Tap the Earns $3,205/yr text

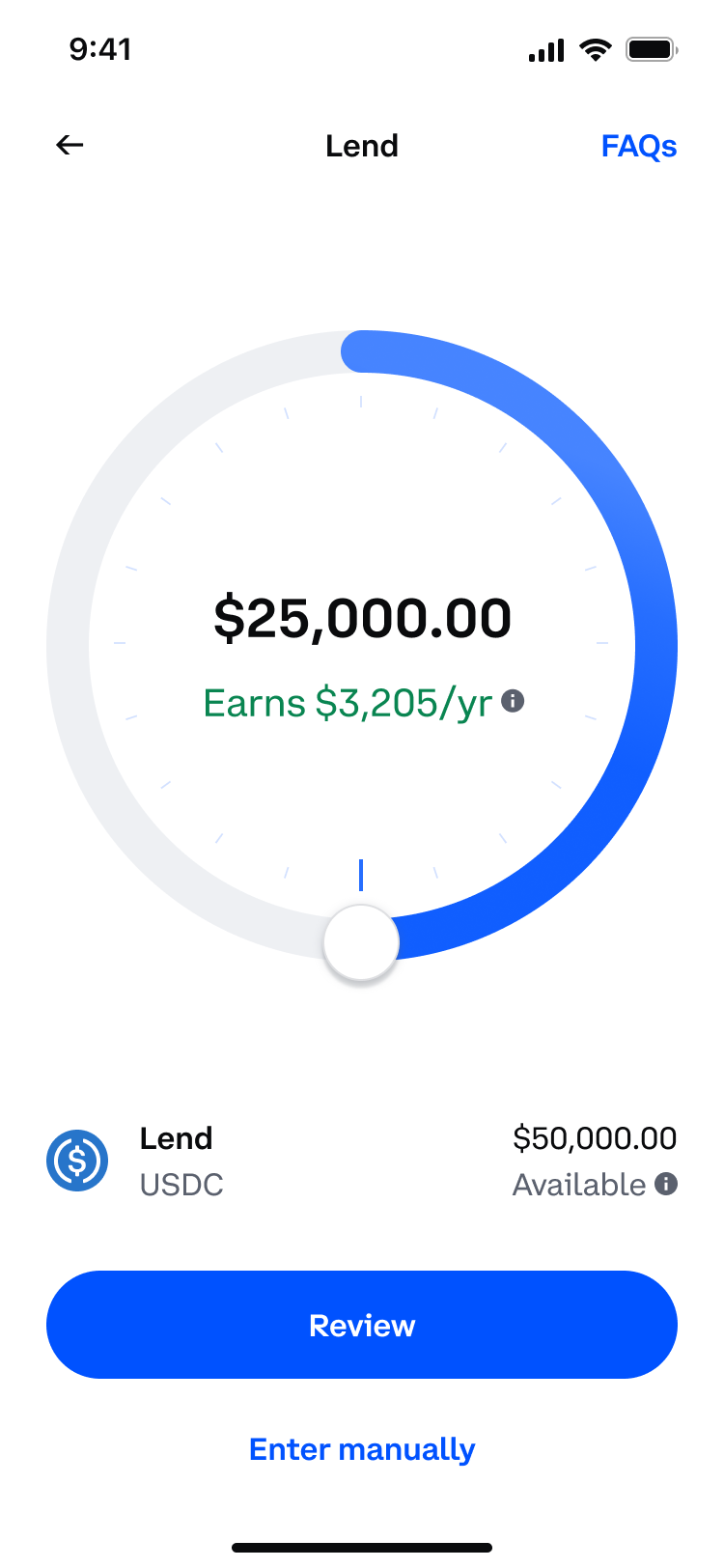[x=348, y=702]
